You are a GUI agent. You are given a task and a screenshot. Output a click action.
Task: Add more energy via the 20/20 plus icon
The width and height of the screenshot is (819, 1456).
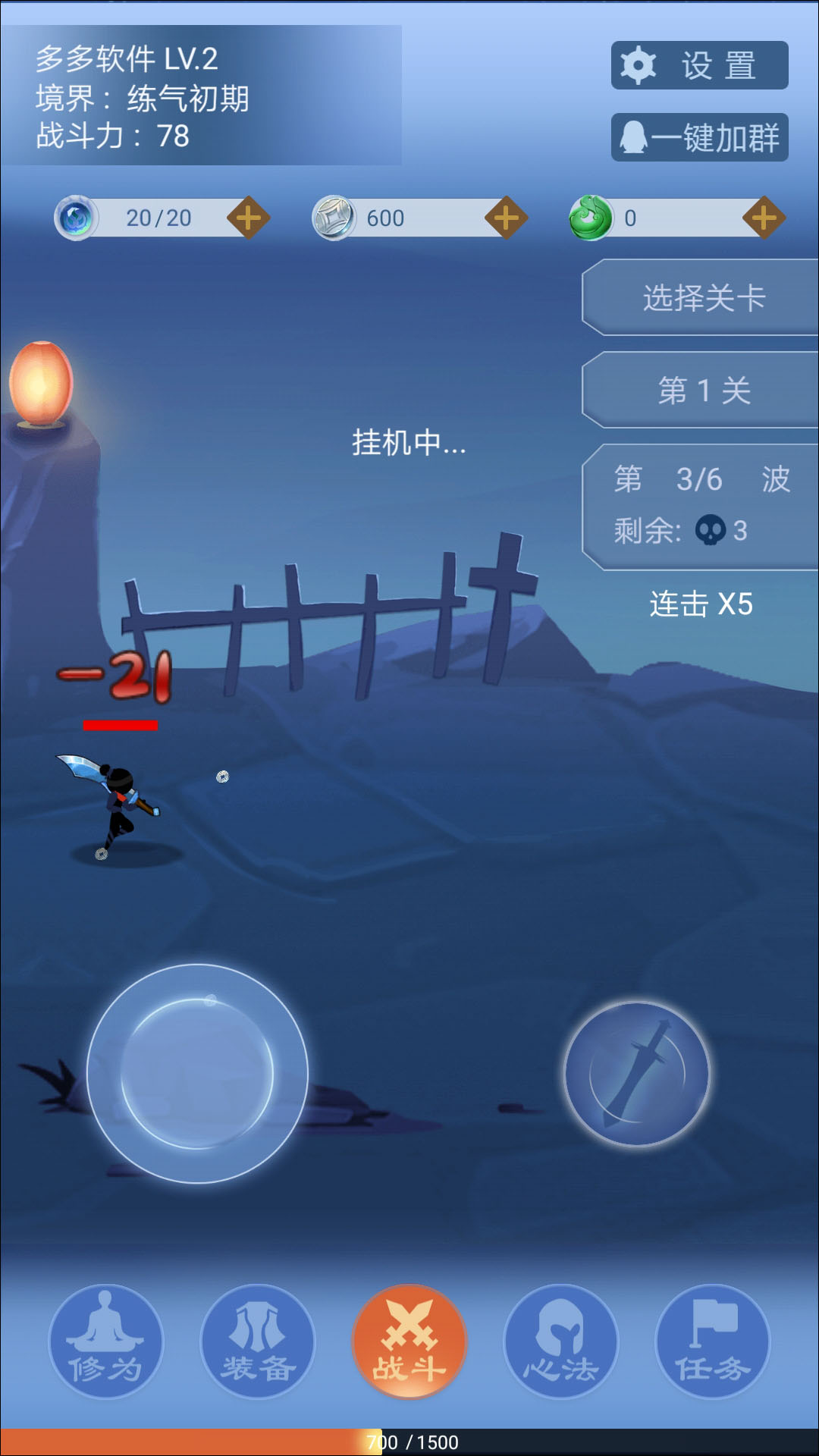coord(249,218)
